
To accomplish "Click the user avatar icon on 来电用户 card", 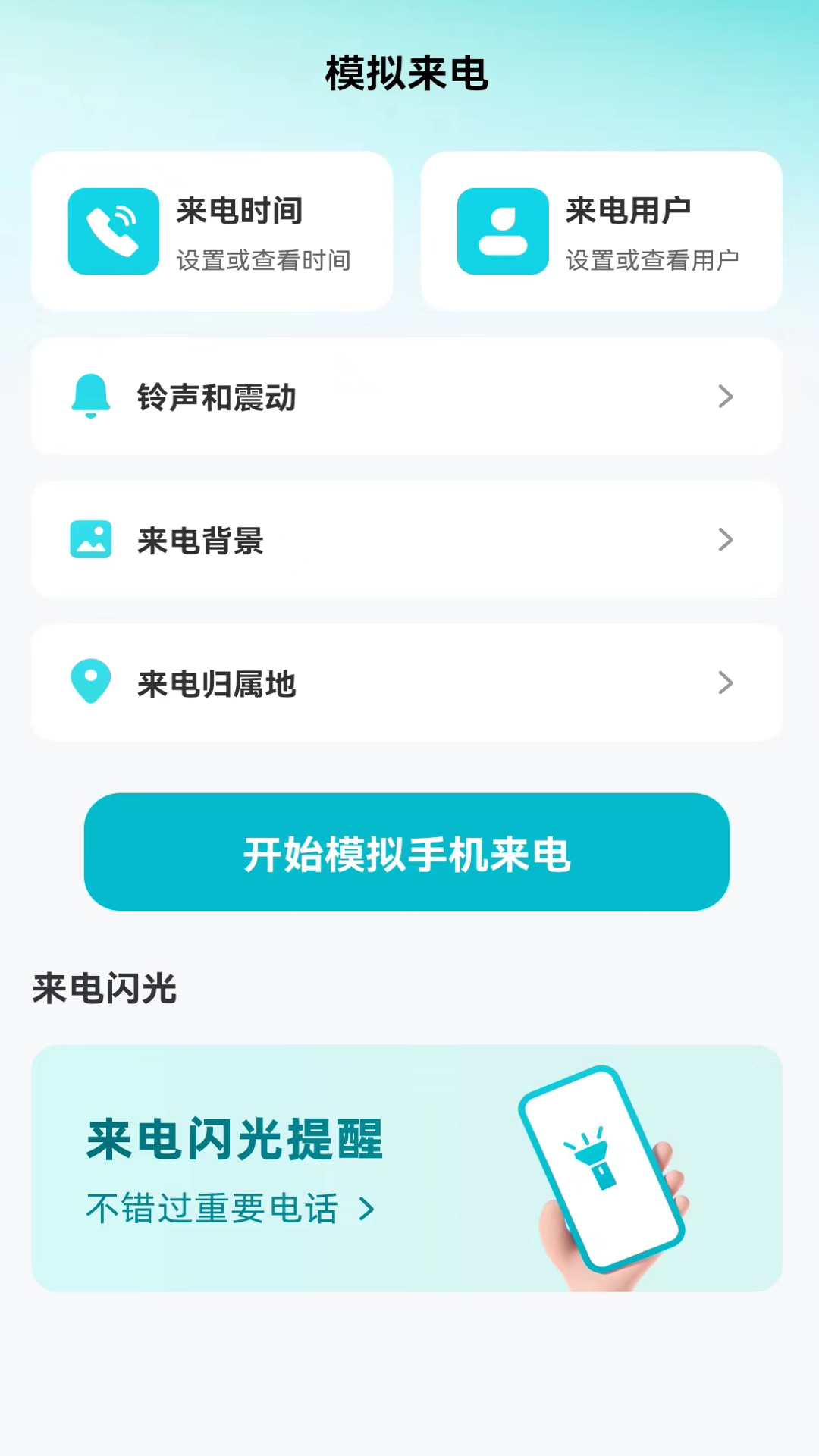I will 501,231.
